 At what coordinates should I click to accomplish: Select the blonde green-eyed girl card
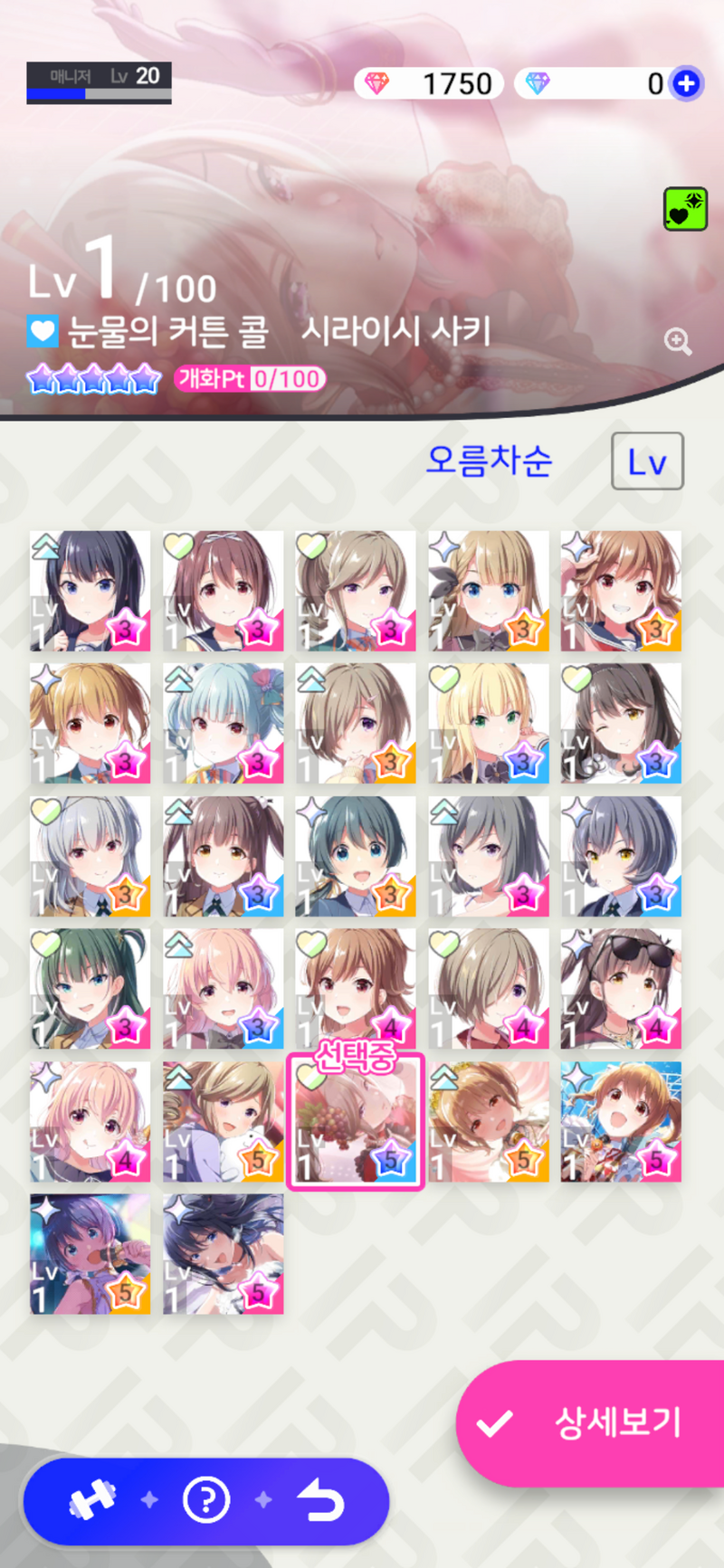pos(489,724)
